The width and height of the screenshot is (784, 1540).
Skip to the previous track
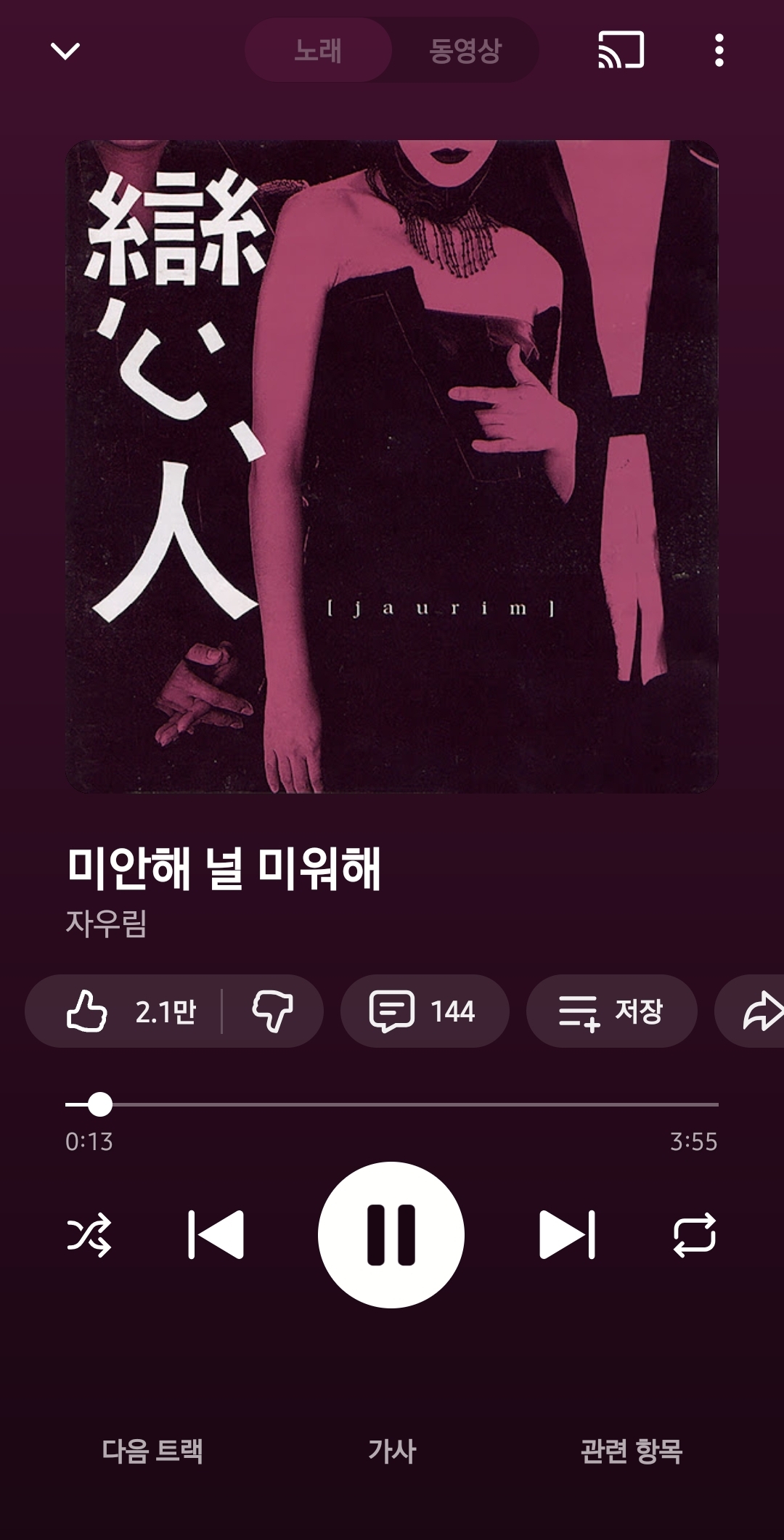216,1234
